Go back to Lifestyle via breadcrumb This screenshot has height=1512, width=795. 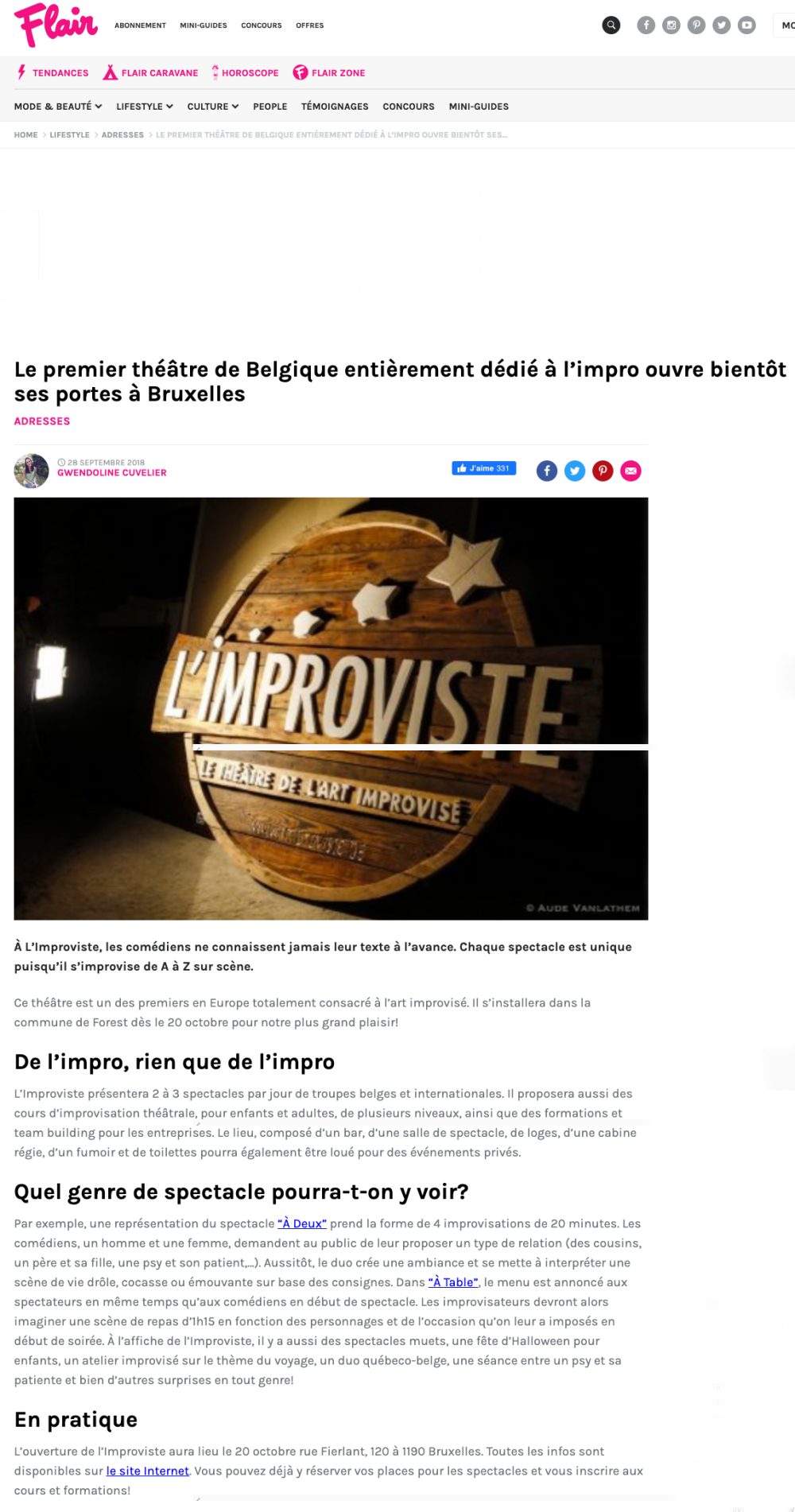(x=69, y=135)
